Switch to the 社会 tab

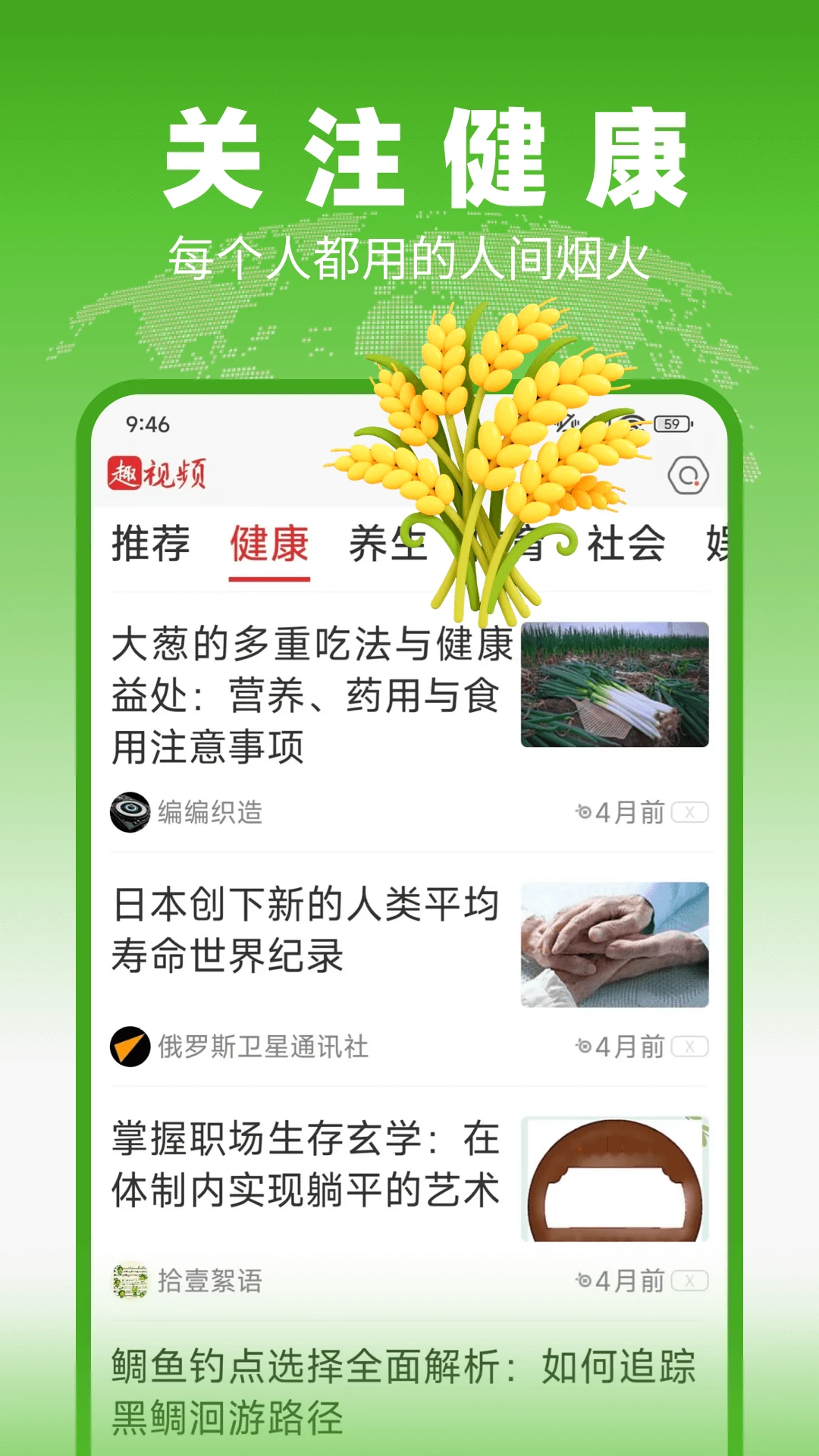tap(629, 545)
